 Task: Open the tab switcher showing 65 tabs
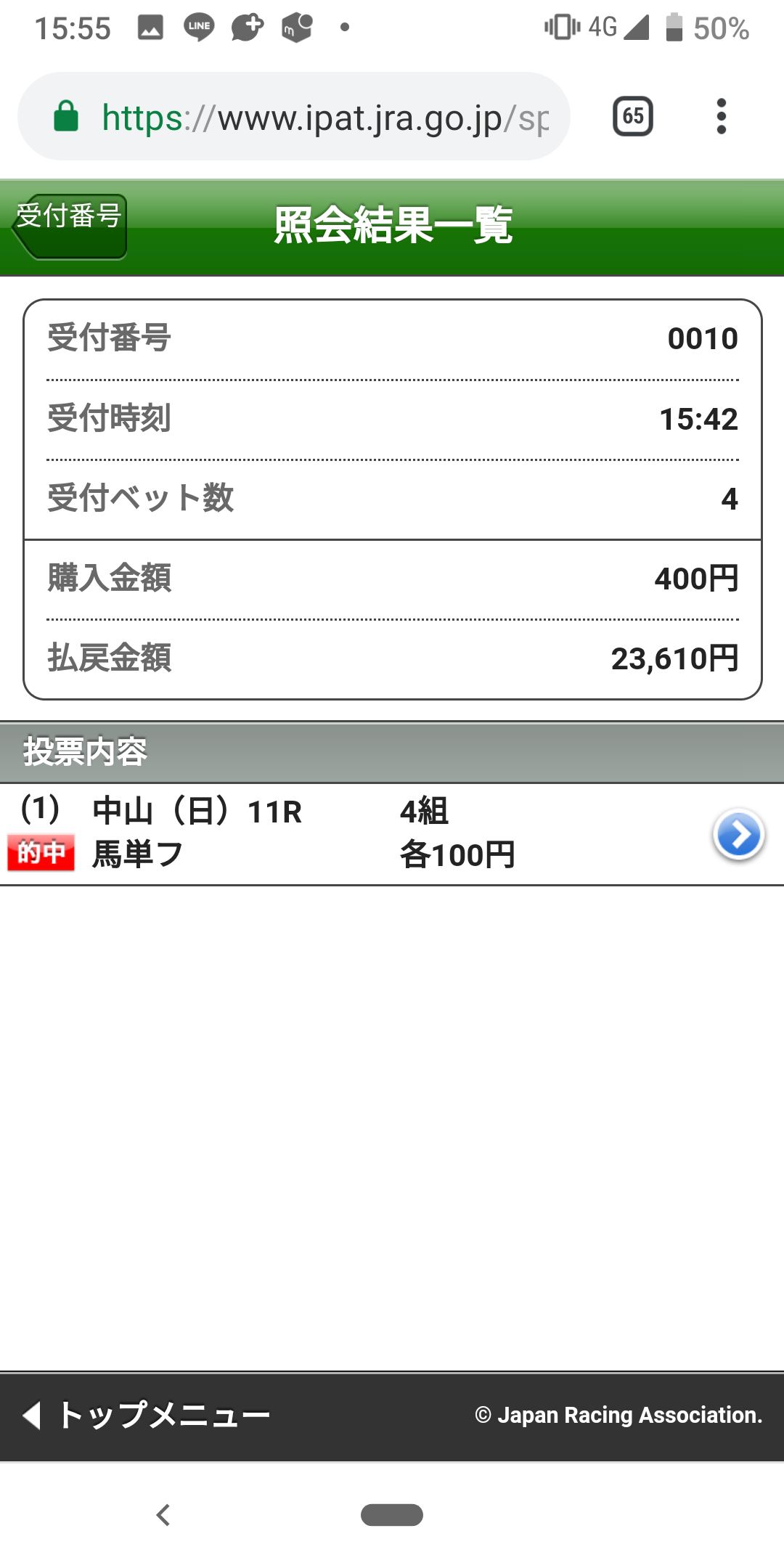coord(633,116)
